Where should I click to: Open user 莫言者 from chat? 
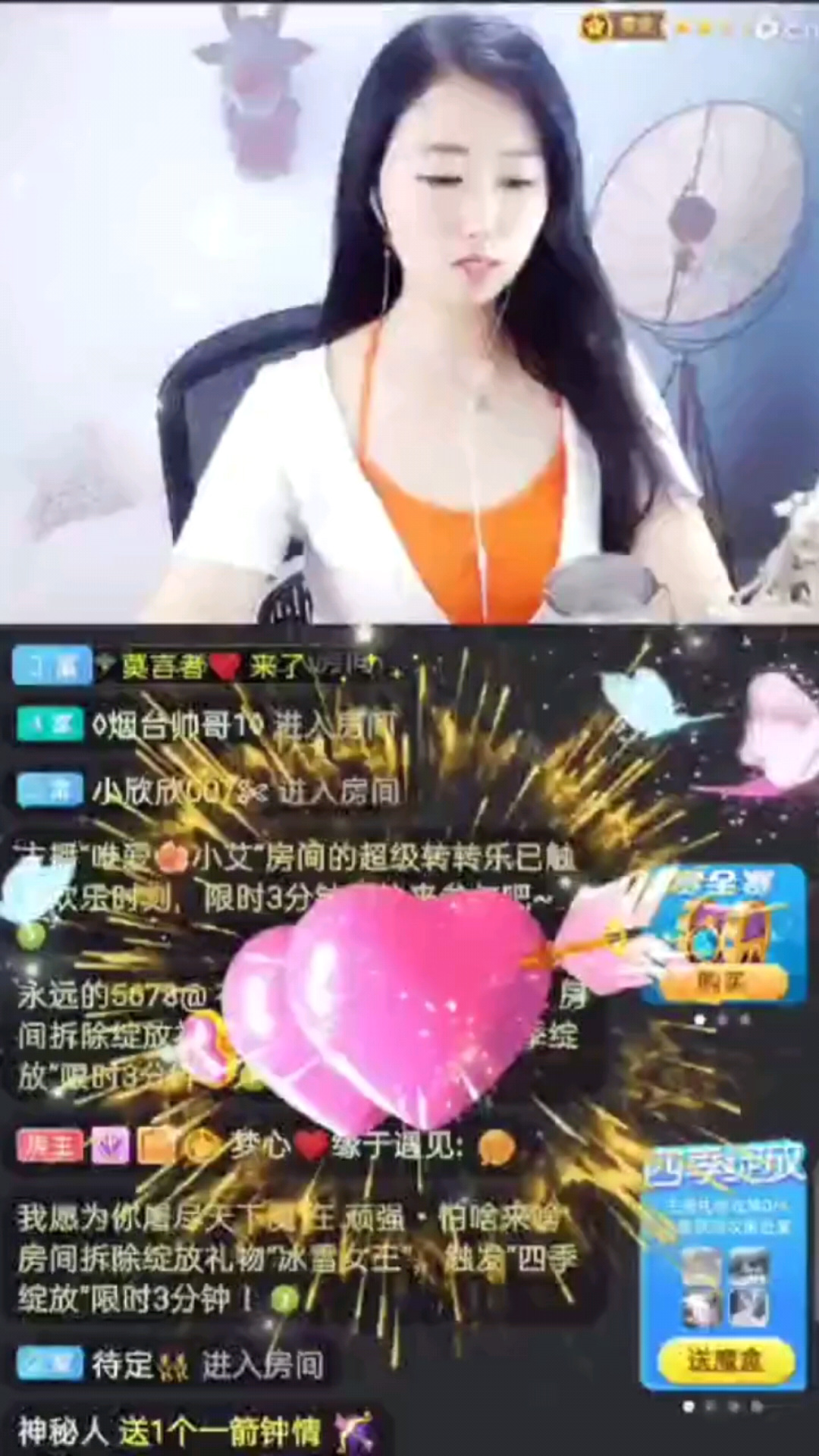[x=163, y=667]
